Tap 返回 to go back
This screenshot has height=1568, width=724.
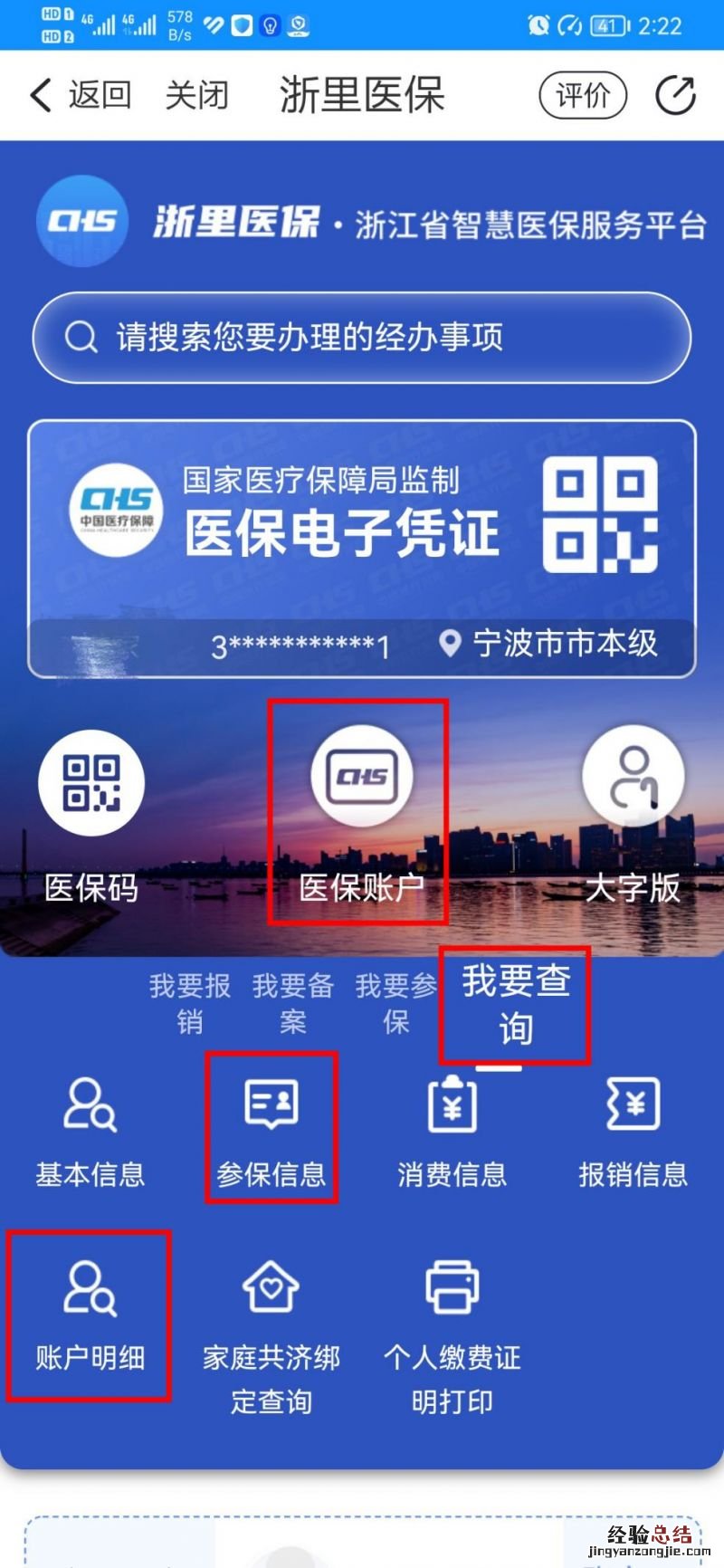tap(81, 95)
